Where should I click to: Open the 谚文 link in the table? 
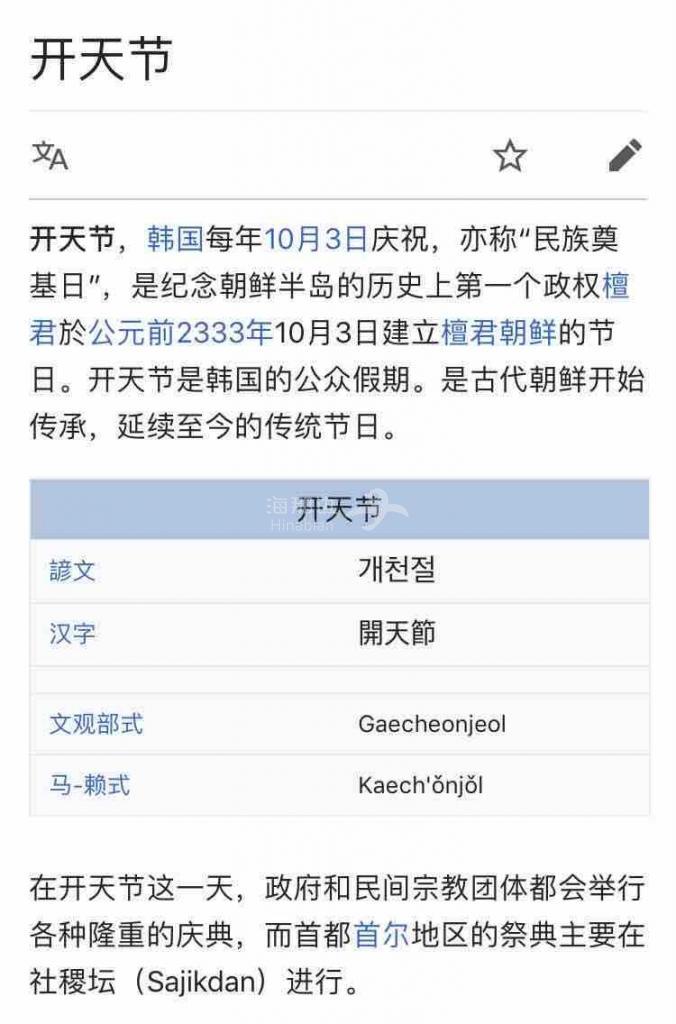tap(73, 571)
